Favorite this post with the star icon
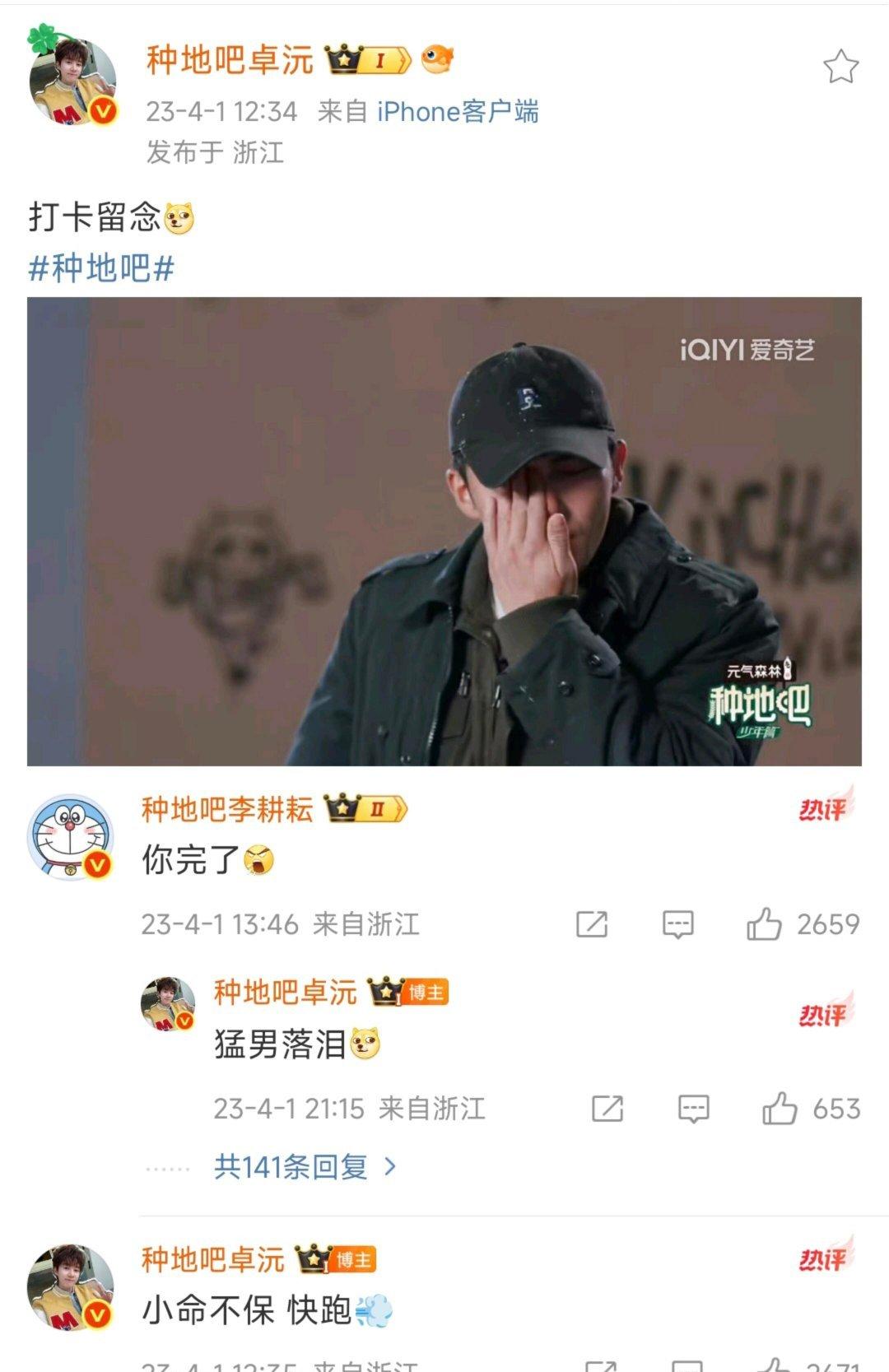889x1372 pixels. point(840,67)
